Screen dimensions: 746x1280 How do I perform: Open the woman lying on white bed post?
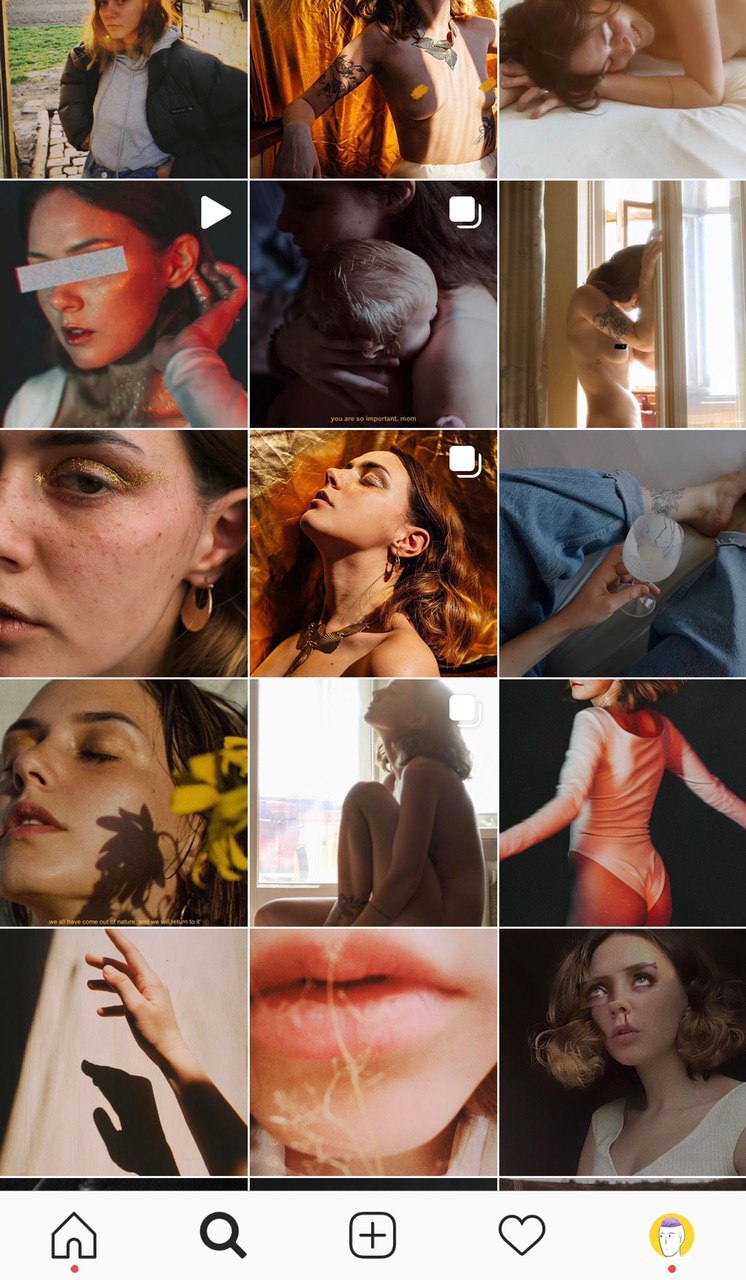(x=622, y=88)
